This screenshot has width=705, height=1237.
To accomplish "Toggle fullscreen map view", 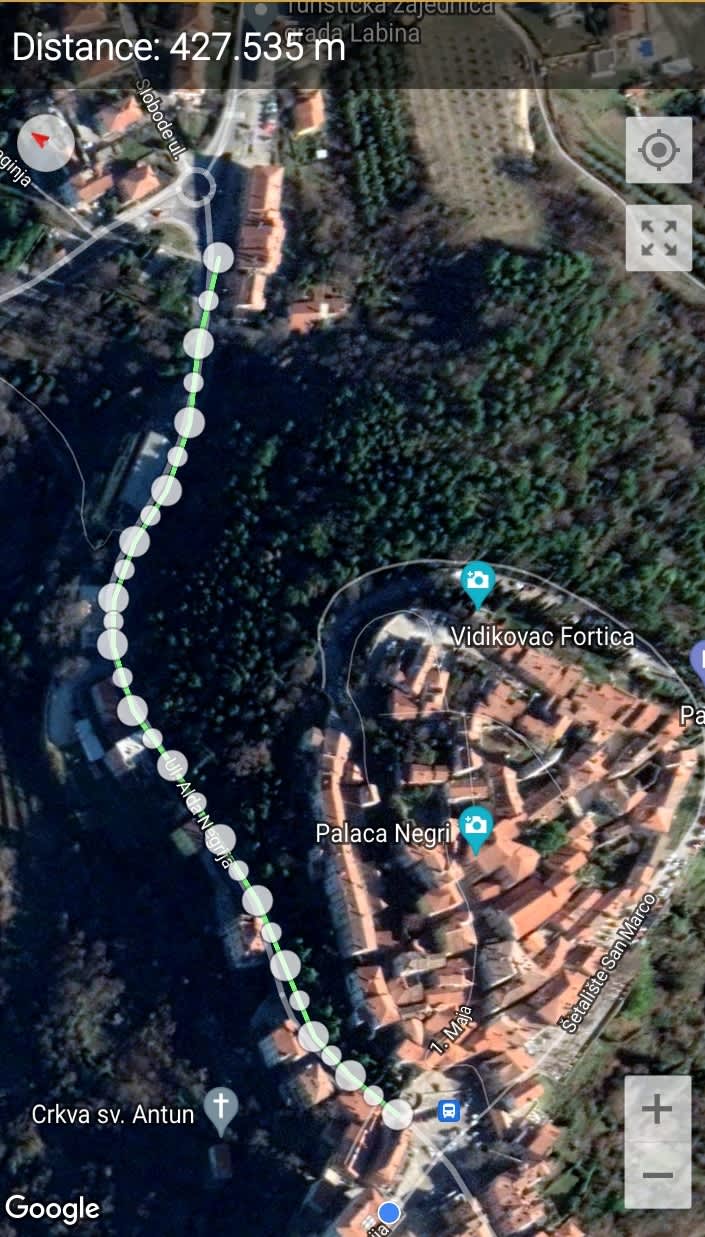I will click(x=658, y=238).
